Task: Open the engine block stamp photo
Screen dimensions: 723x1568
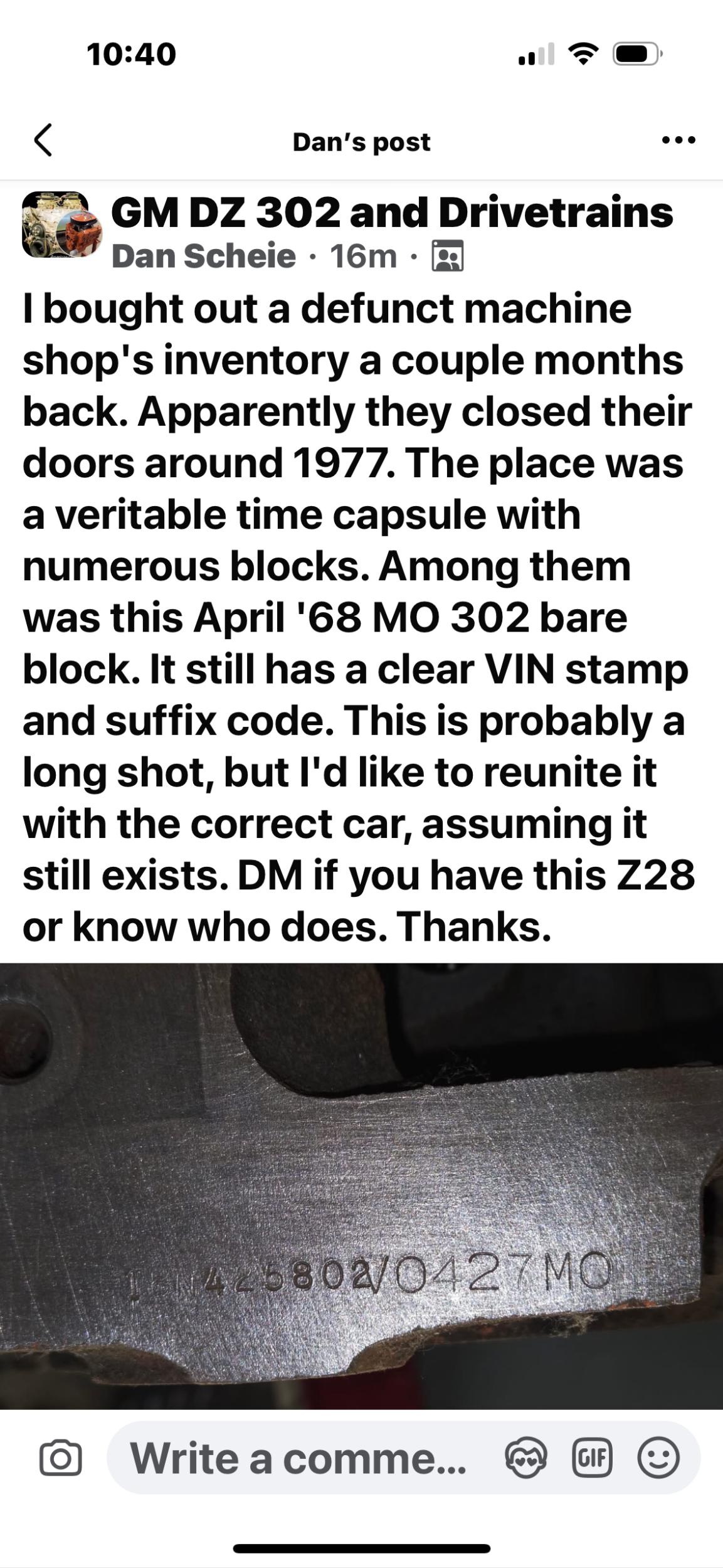Action: (361, 1185)
